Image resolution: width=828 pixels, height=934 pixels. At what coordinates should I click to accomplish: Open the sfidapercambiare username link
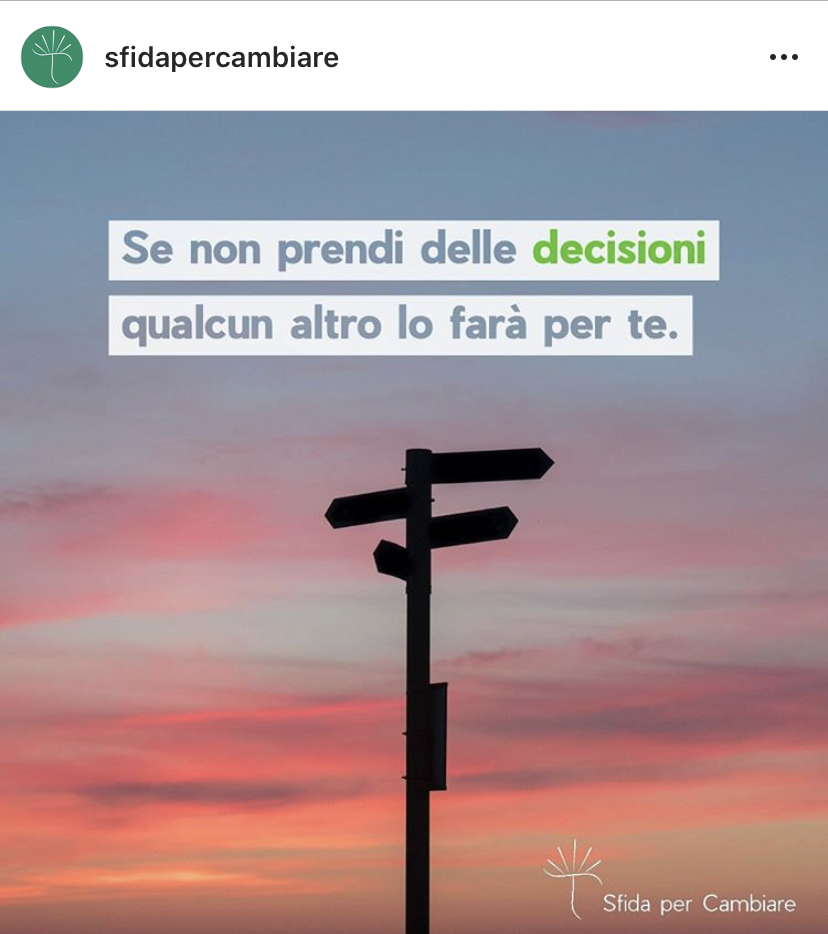pyautogui.click(x=221, y=58)
